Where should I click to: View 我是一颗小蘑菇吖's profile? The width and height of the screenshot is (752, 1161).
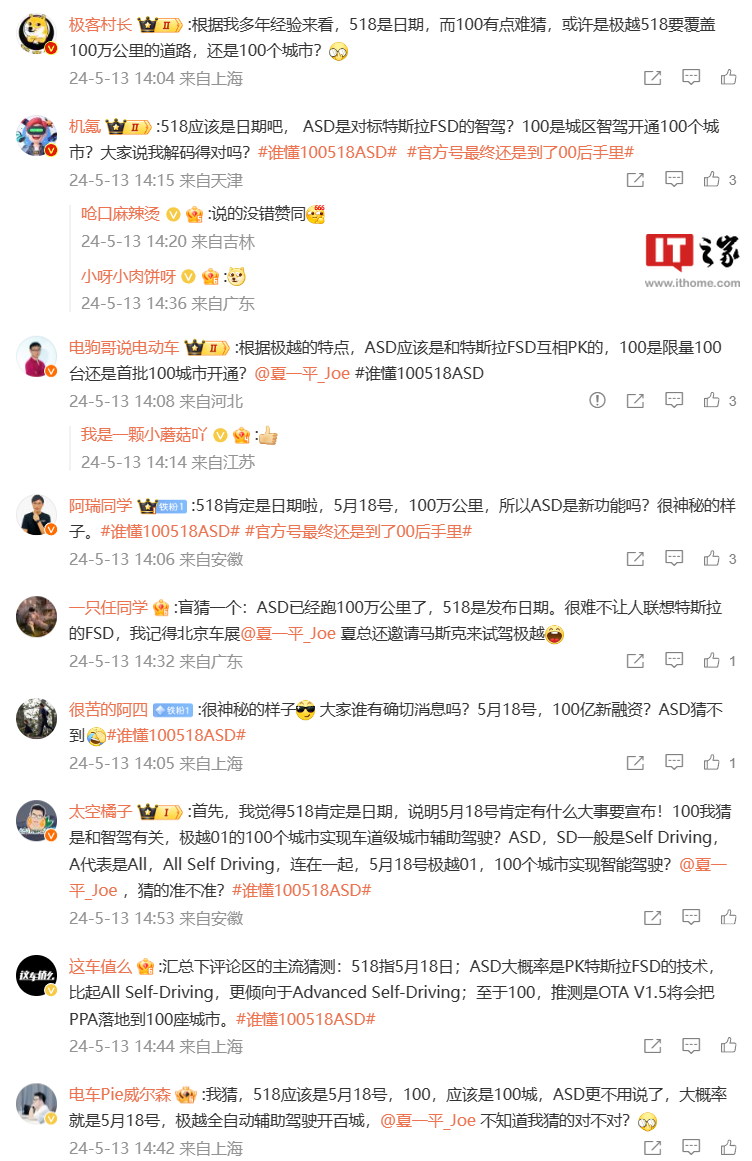click(144, 434)
